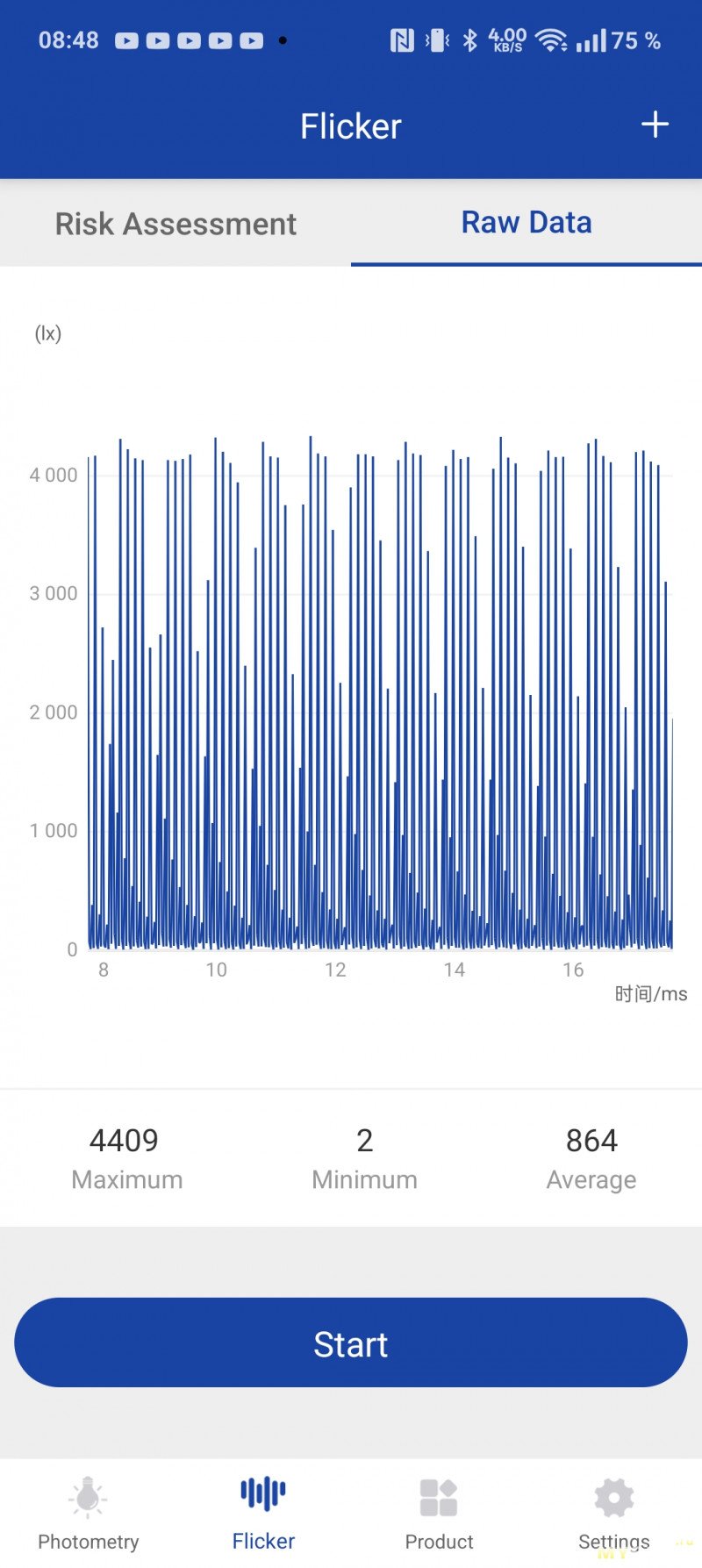Start a new flicker measurement
The width and height of the screenshot is (702, 1568).
coord(351,1342)
